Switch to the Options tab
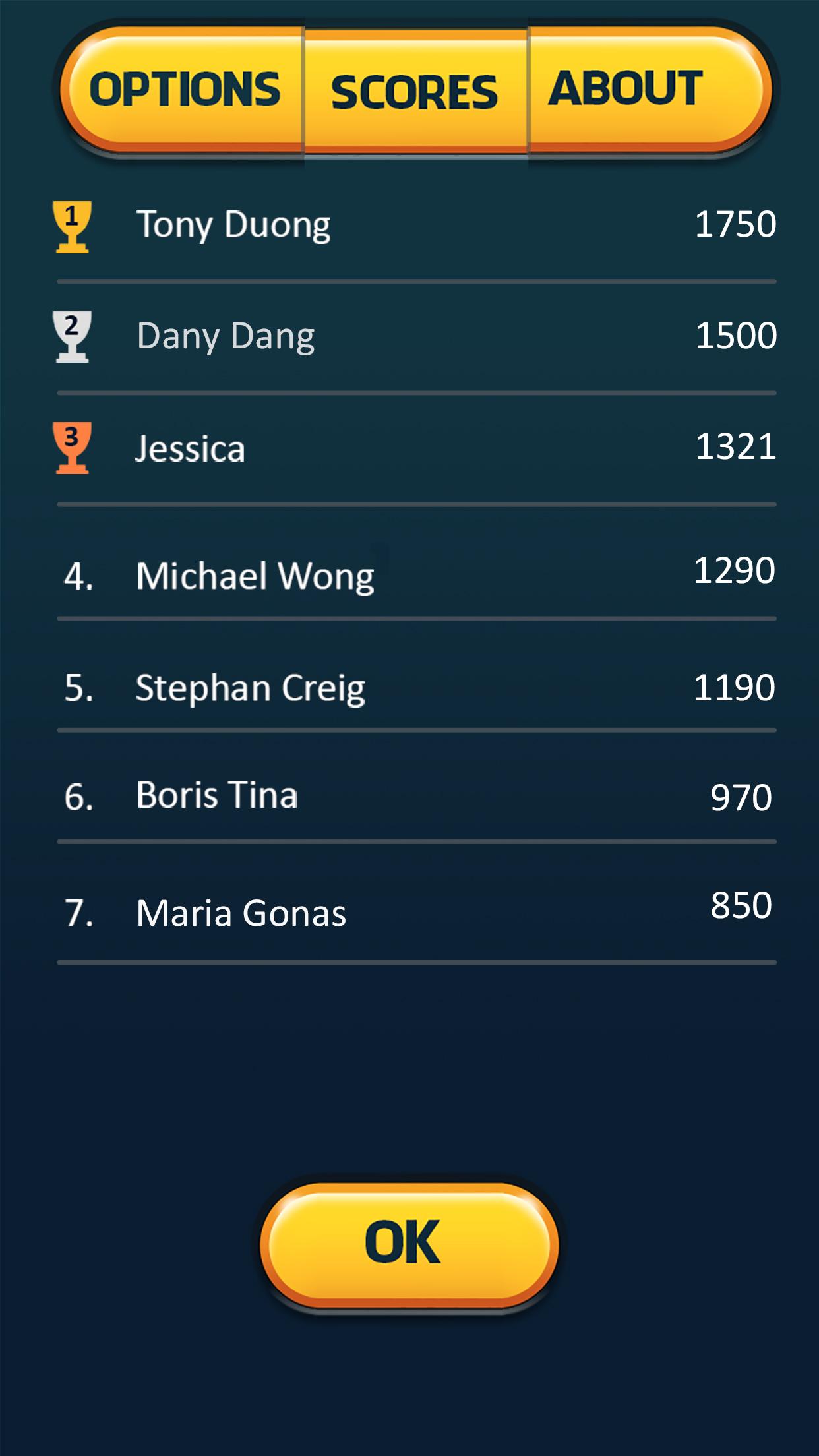Viewport: 819px width, 1456px height. point(183,89)
